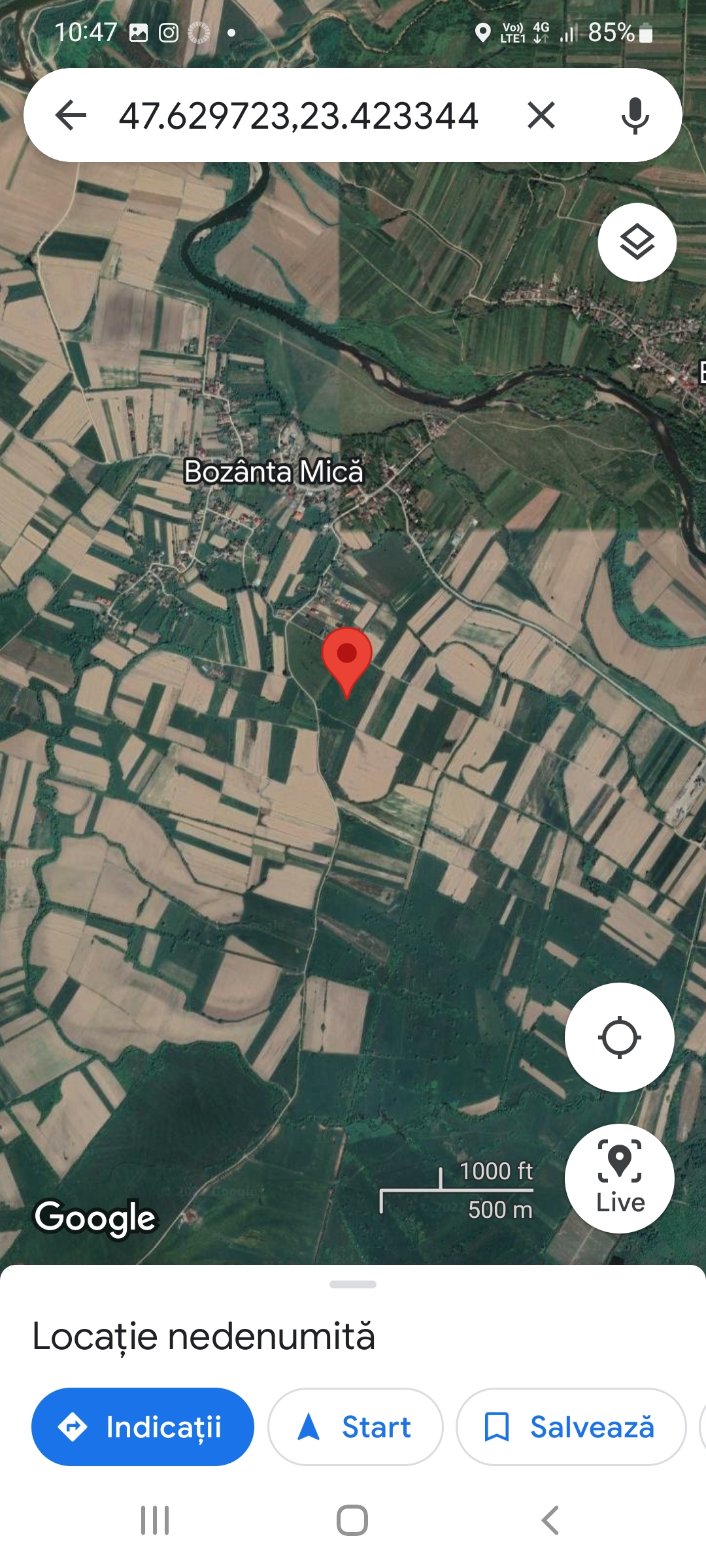Save this location with Salvează
Image resolution: width=706 pixels, height=1568 pixels.
(570, 1427)
